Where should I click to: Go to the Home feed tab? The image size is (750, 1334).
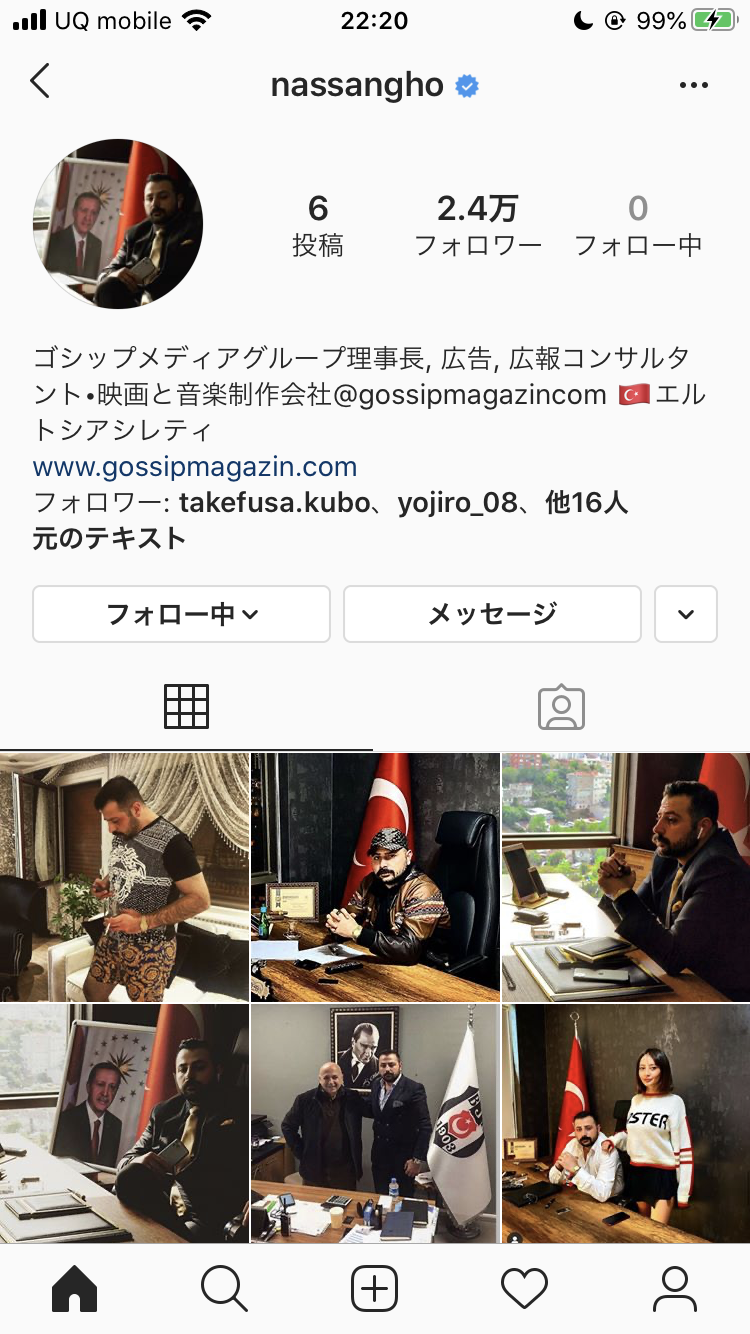pyautogui.click(x=75, y=1289)
